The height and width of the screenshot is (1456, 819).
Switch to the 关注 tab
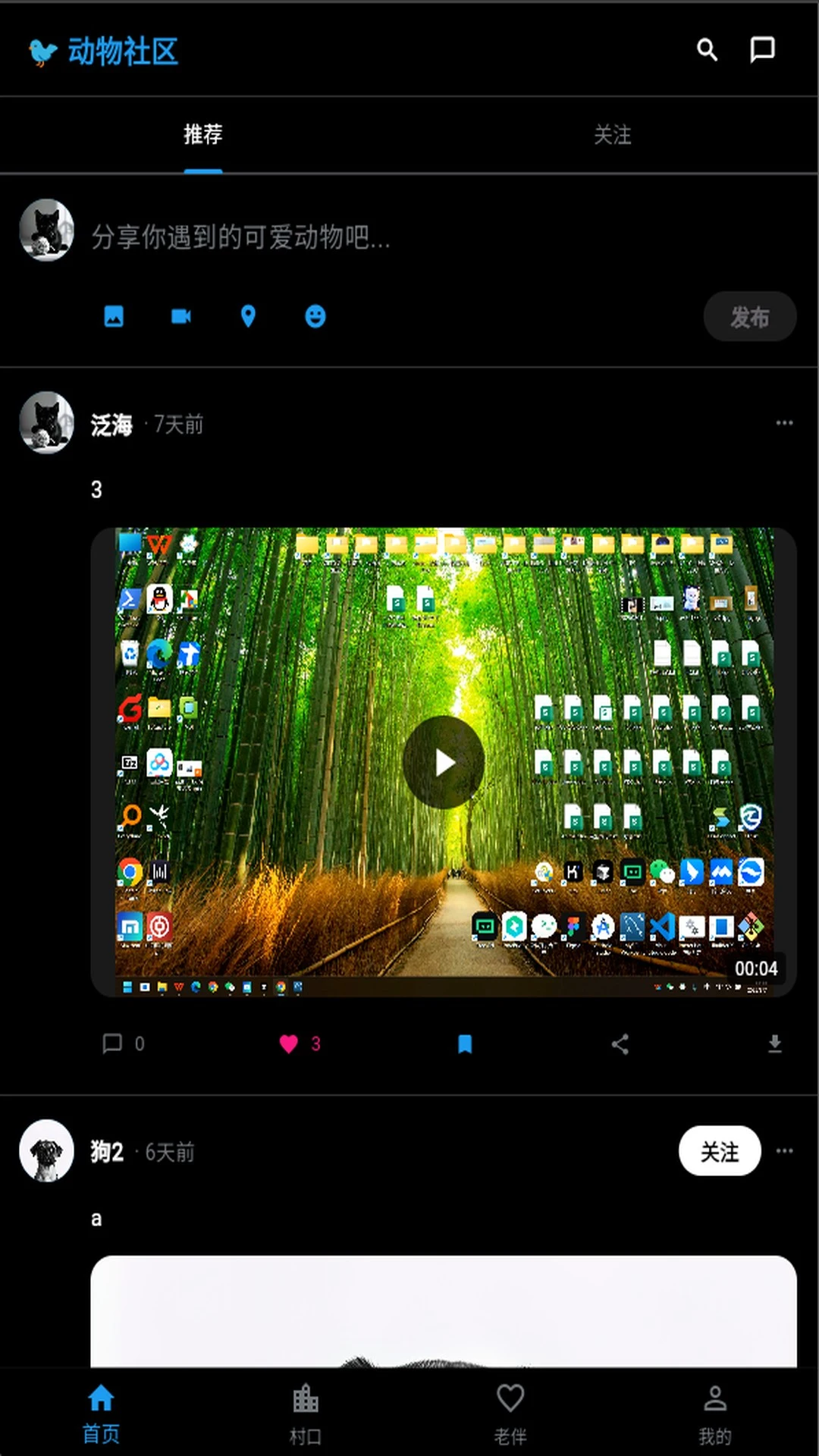[x=613, y=135]
